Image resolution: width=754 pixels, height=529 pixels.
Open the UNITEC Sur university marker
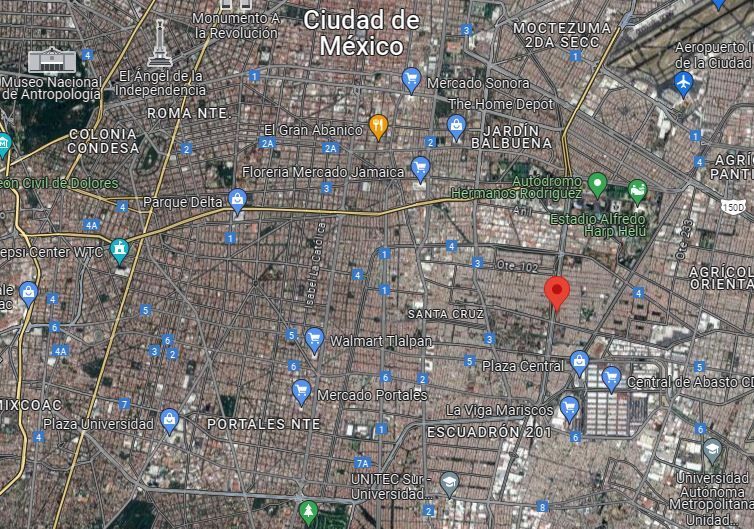tap(450, 484)
